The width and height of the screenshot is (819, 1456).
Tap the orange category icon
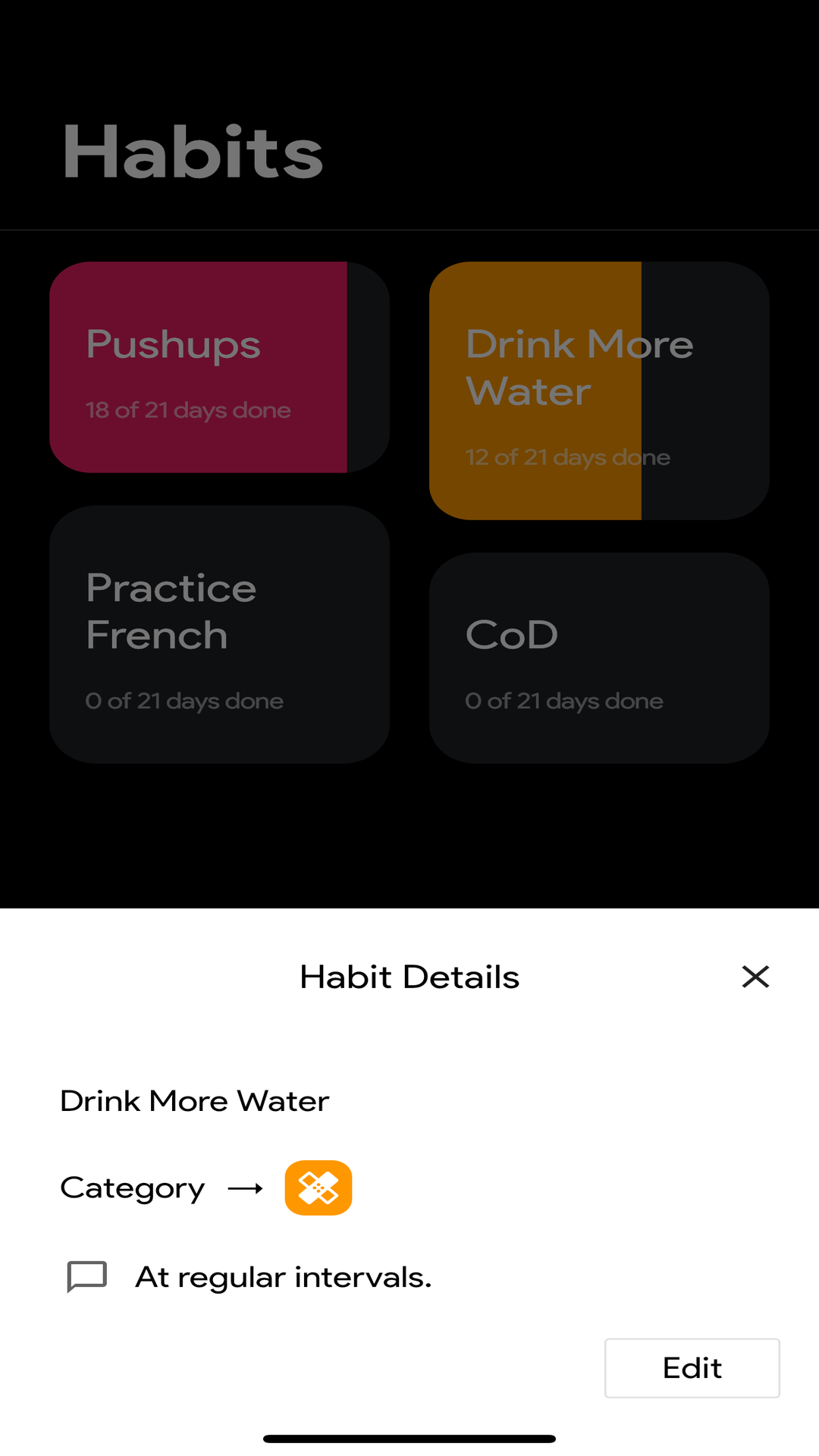click(318, 1188)
